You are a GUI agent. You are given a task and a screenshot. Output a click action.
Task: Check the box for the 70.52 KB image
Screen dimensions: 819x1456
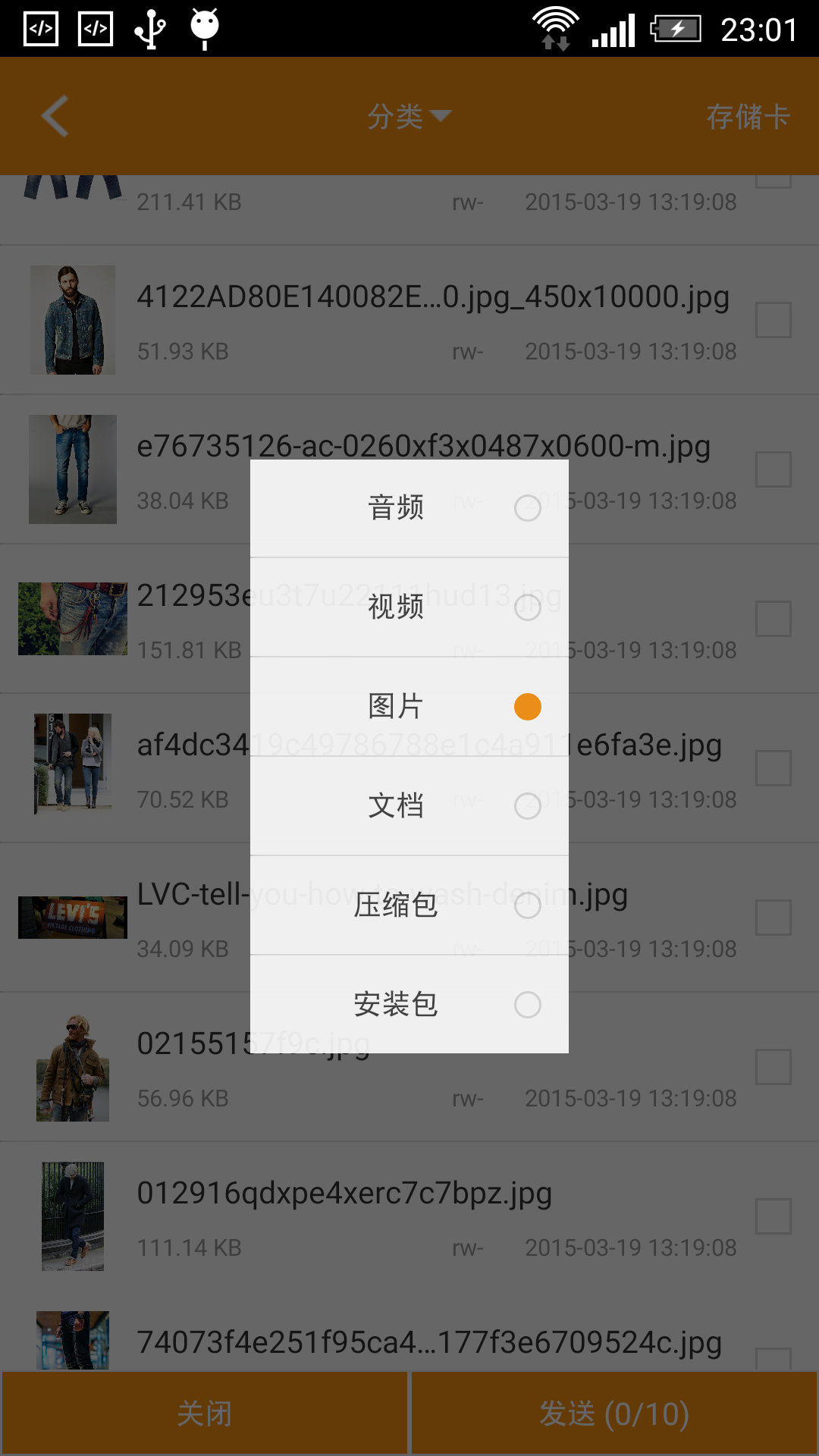tap(773, 768)
